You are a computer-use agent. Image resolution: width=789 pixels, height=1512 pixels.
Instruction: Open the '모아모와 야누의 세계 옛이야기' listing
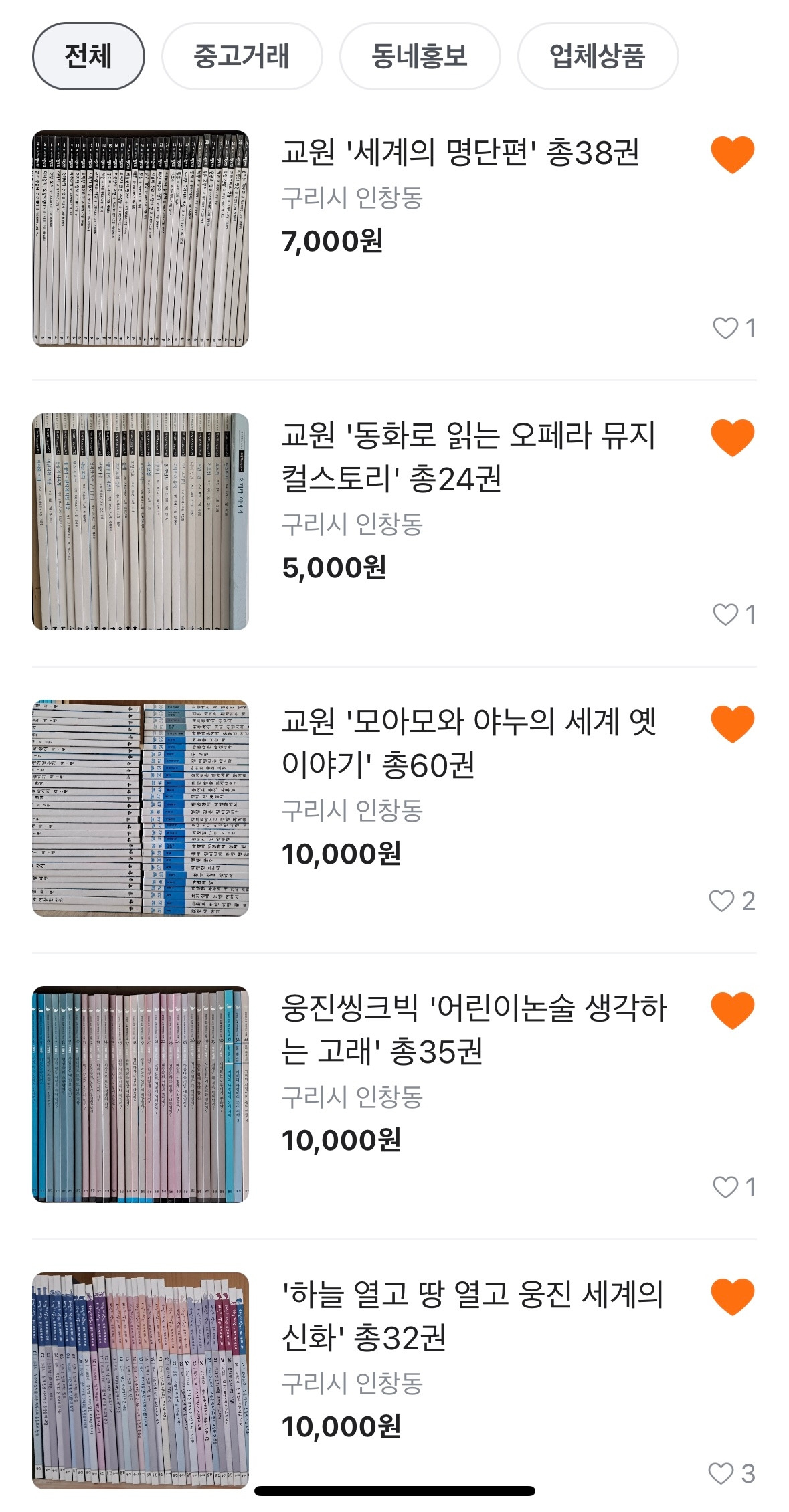tap(468, 743)
